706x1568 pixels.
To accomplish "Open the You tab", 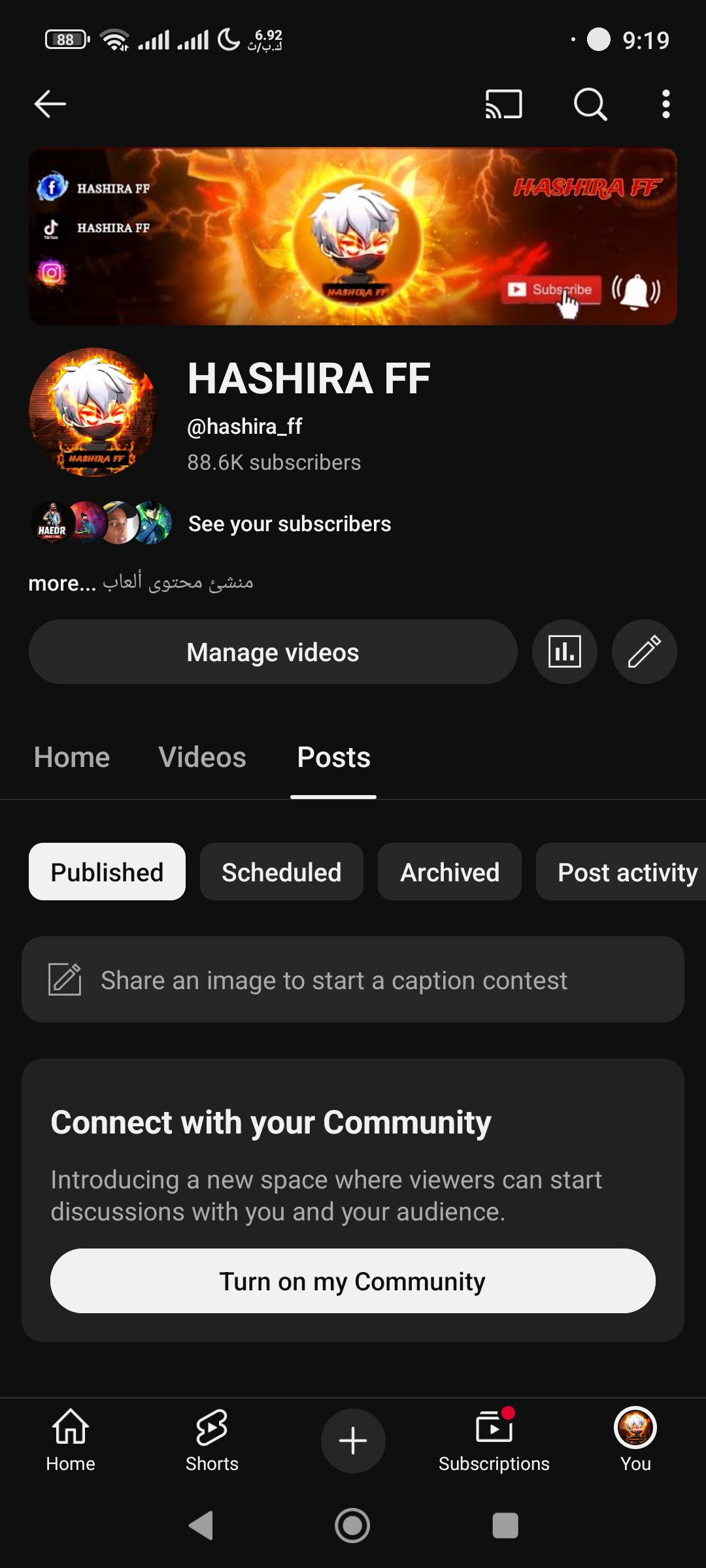I will coord(635,1440).
